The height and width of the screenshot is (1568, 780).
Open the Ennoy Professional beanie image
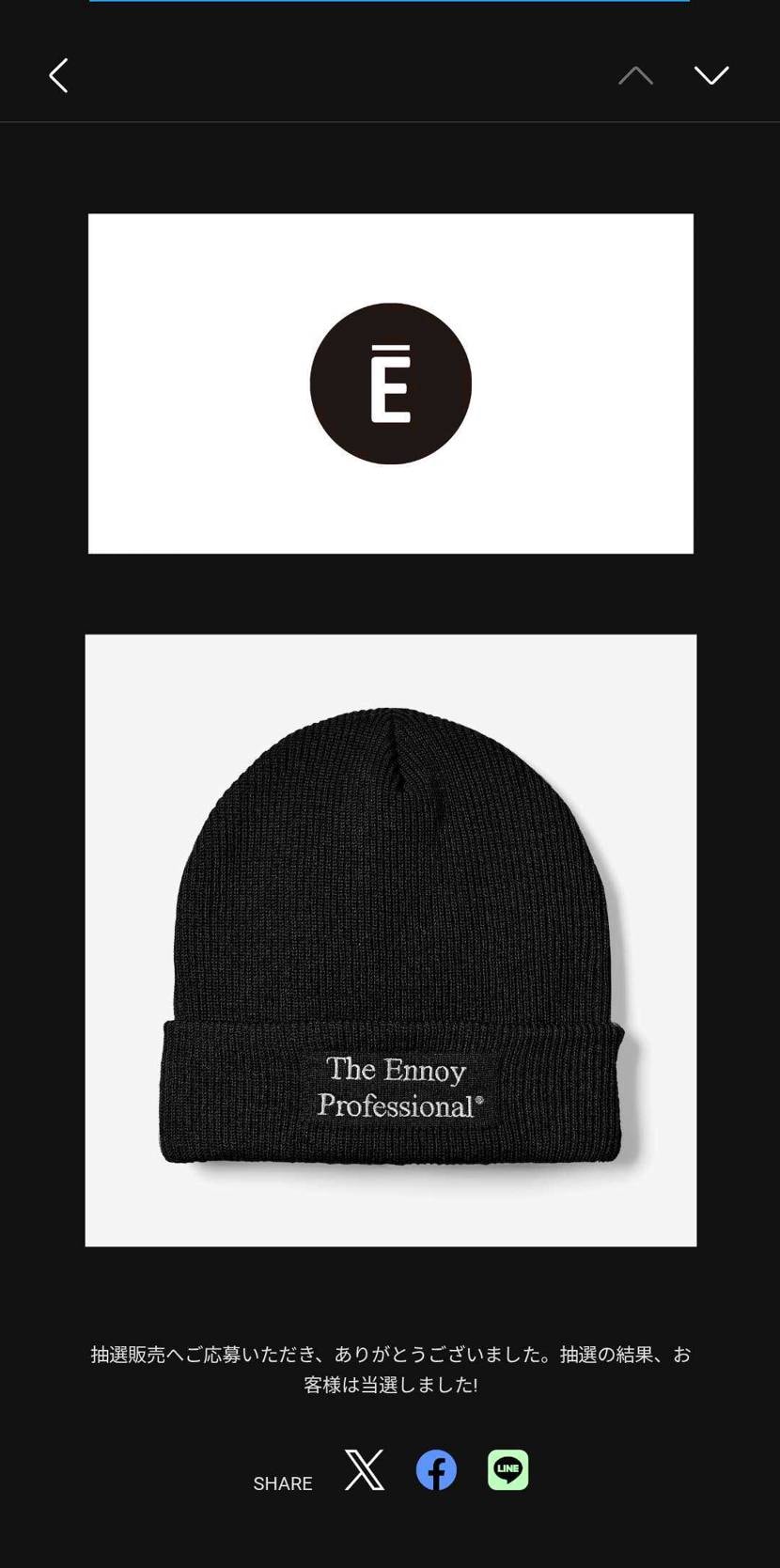(391, 940)
